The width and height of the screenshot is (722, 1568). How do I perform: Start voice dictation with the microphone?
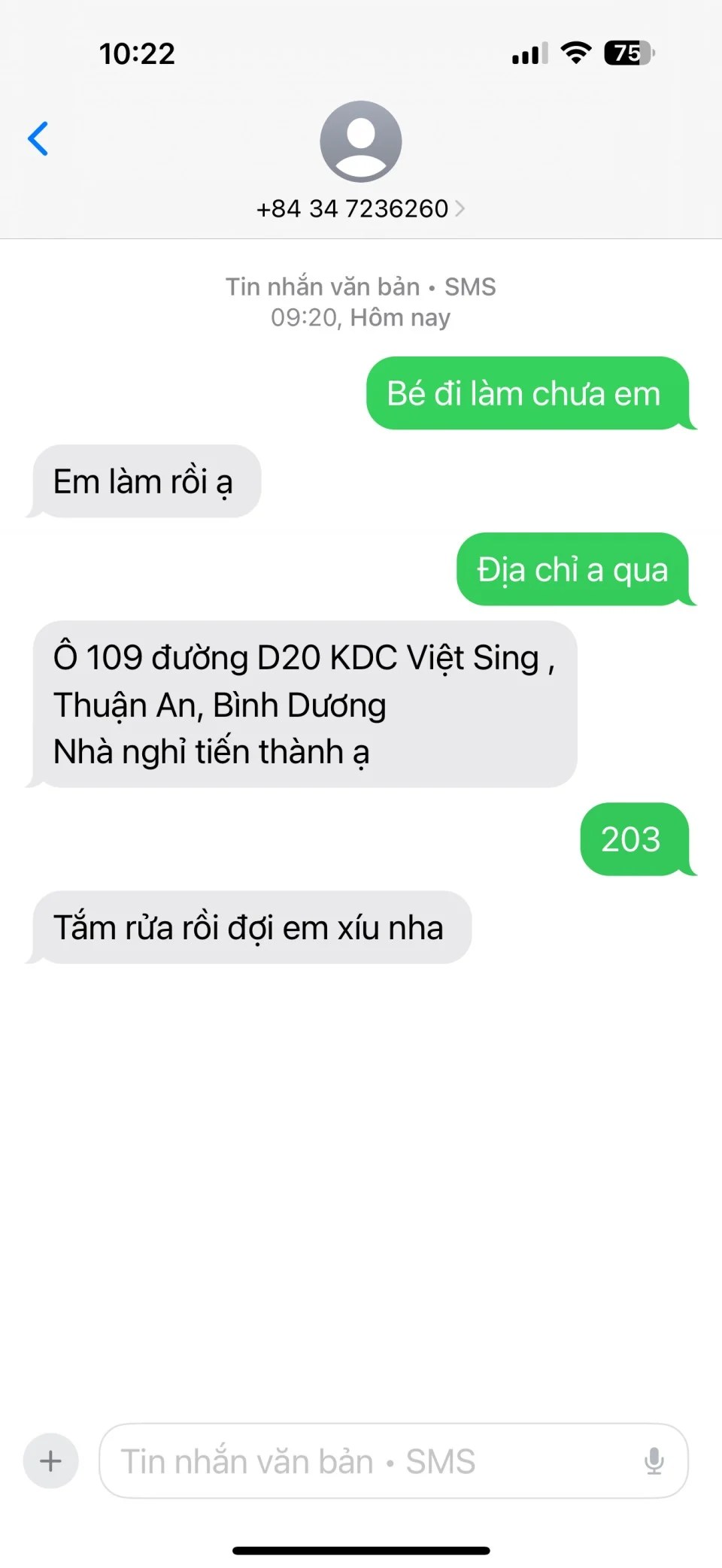pos(654,1461)
